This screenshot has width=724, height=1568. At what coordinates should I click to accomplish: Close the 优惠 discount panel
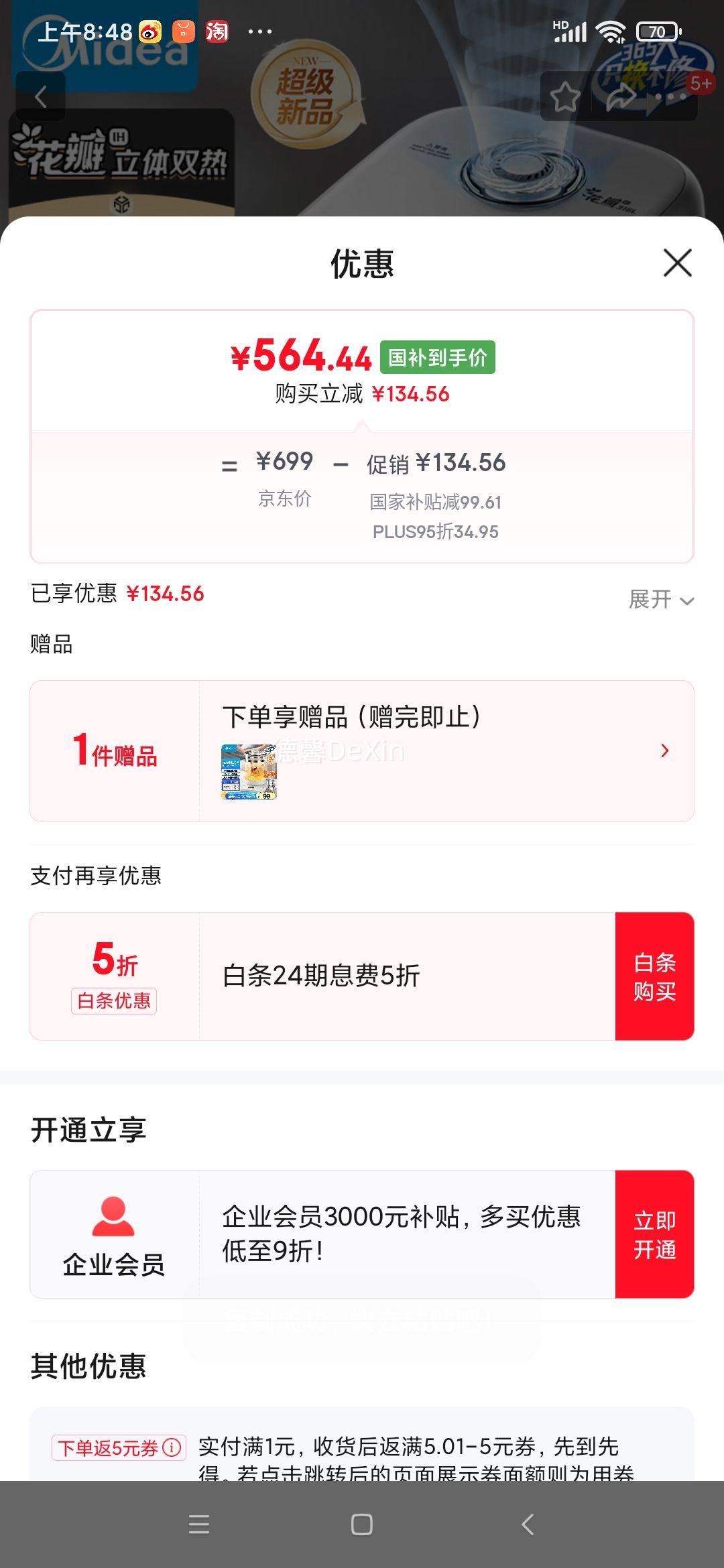(x=677, y=263)
